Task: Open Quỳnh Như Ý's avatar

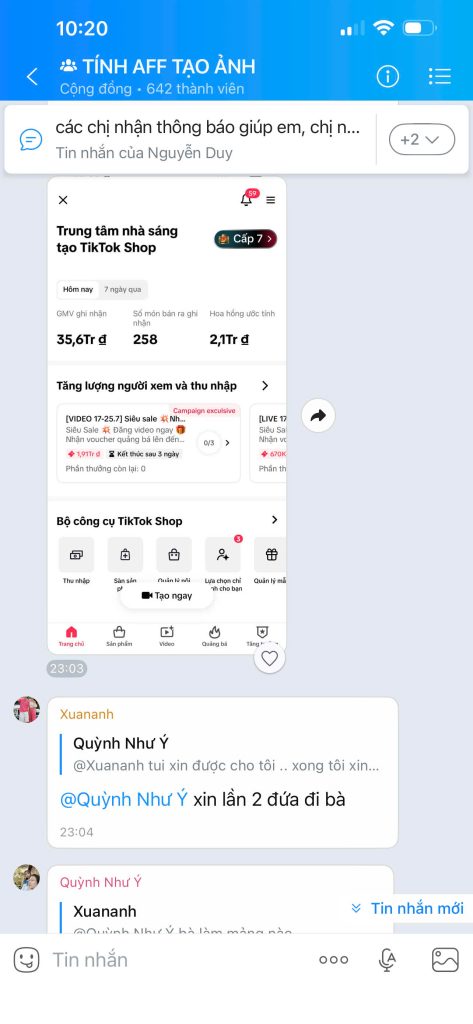Action: tap(27, 878)
